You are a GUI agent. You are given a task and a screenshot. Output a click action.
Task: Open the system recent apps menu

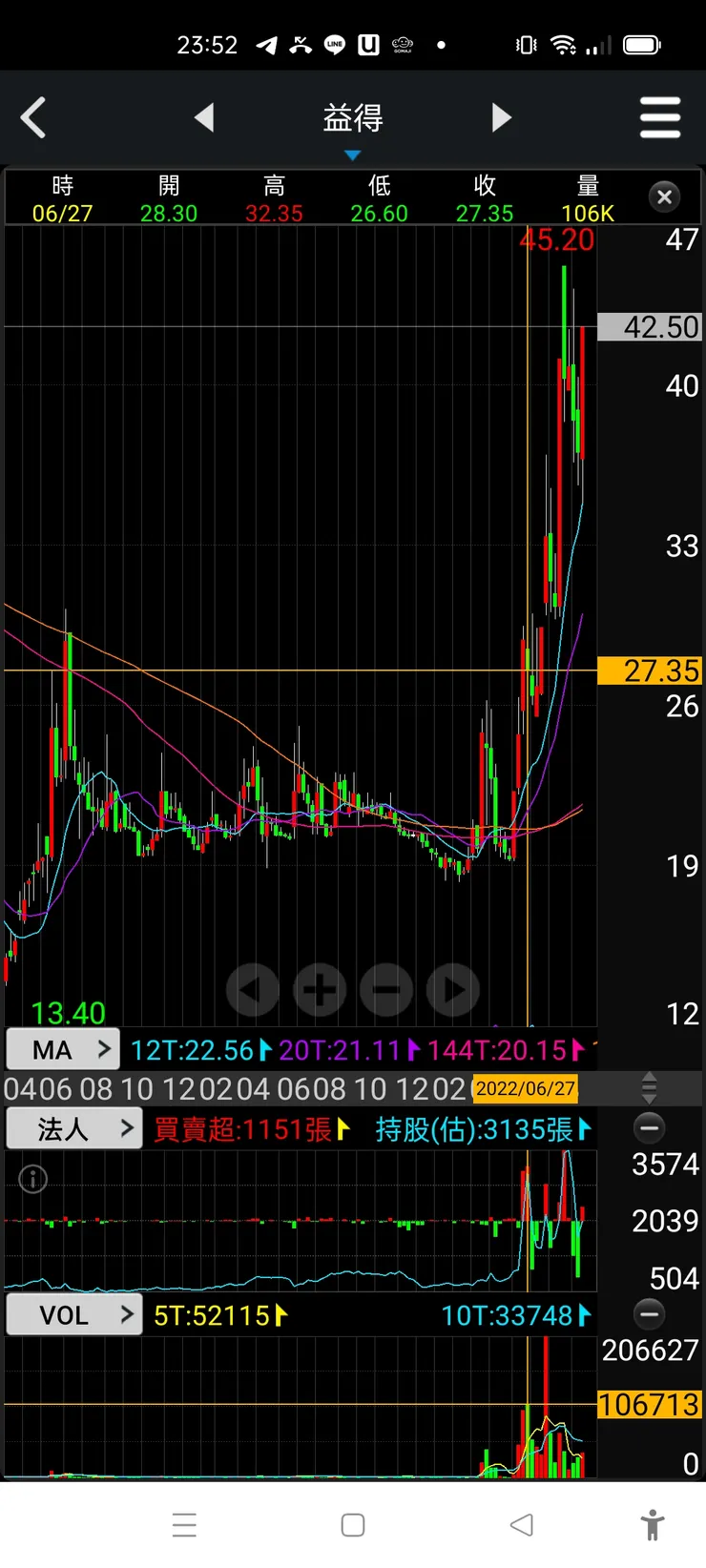184,1525
